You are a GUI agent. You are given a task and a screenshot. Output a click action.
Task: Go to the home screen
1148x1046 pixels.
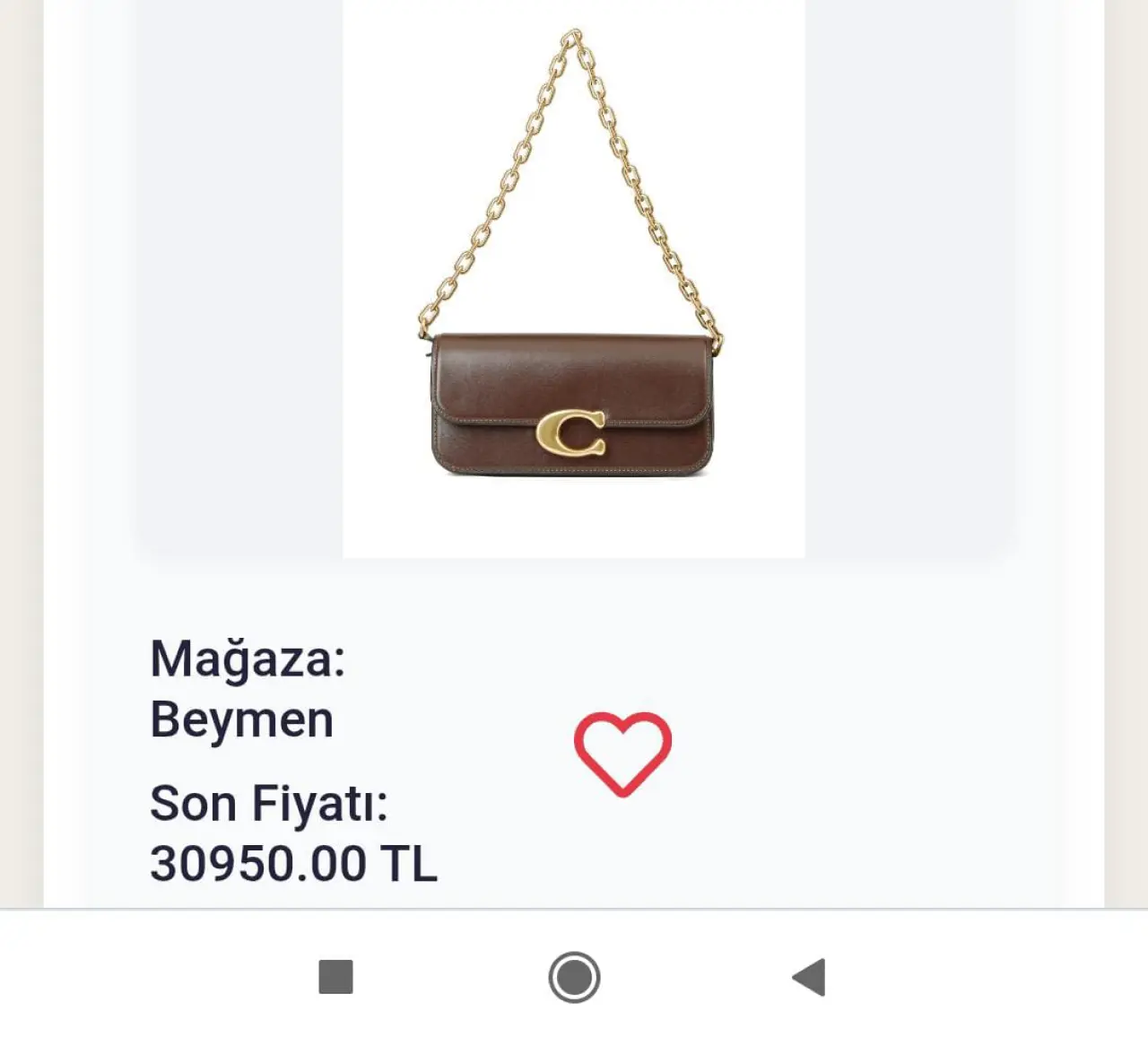click(574, 977)
